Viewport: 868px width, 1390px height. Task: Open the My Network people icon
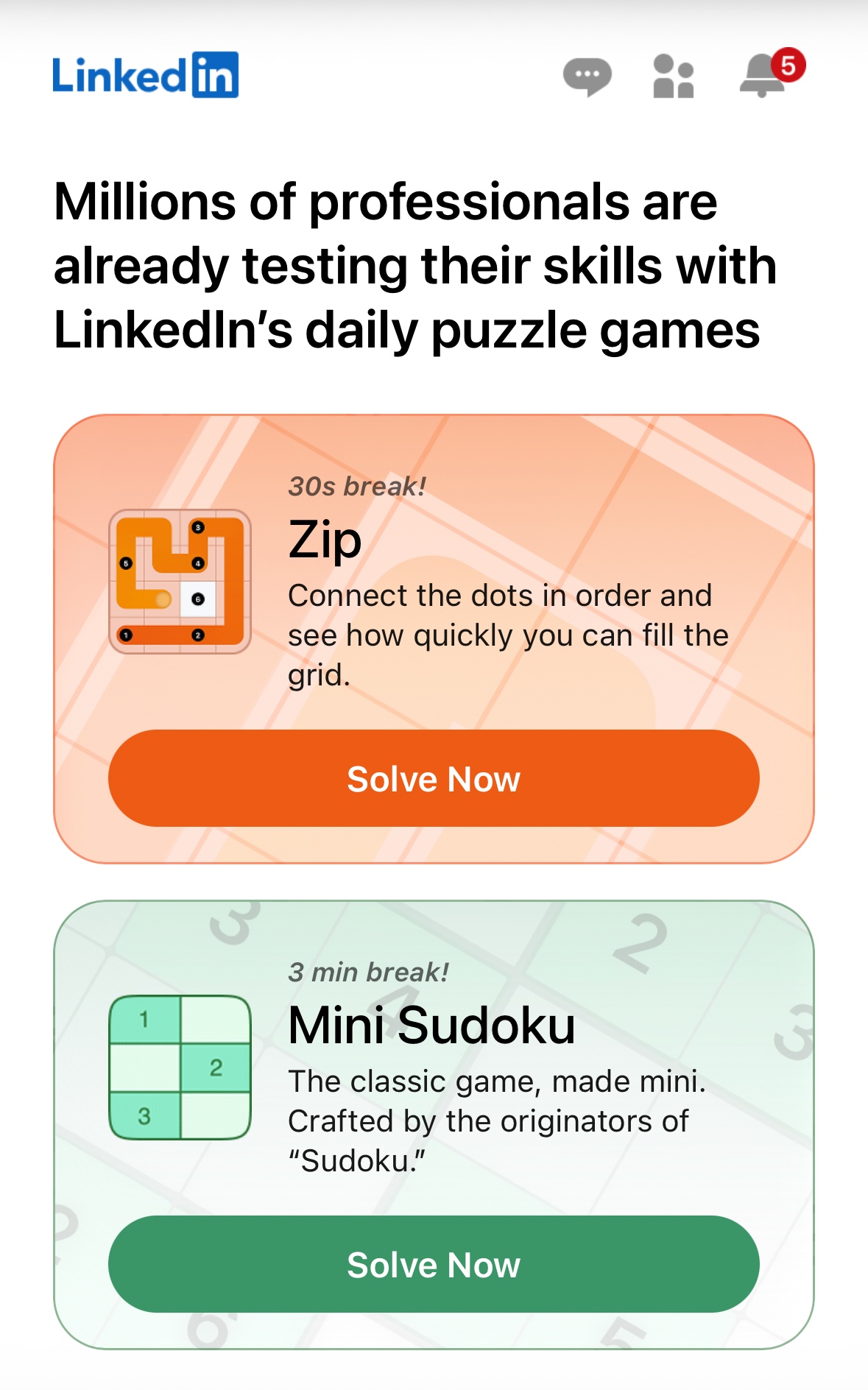(x=674, y=76)
